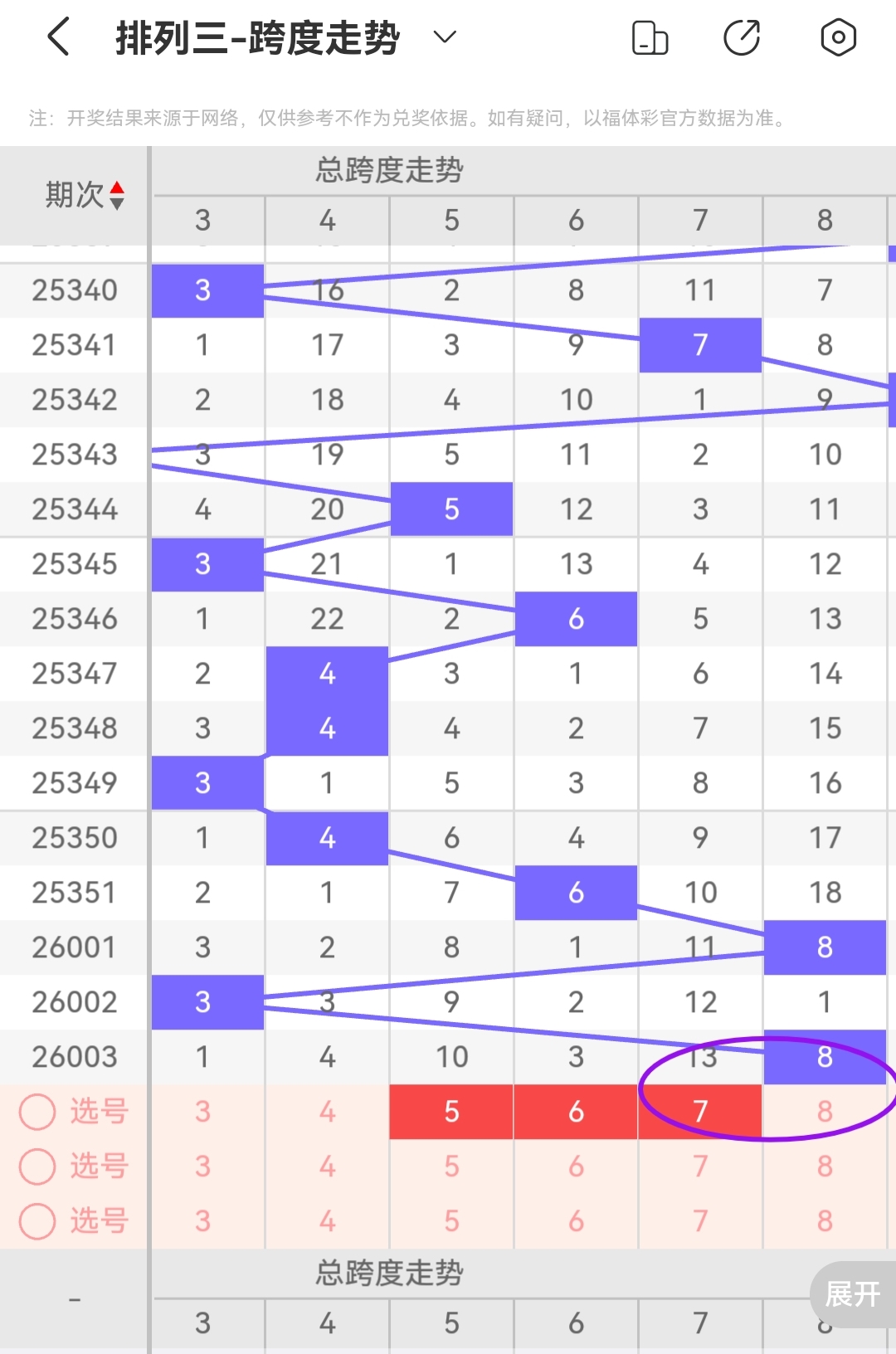The image size is (896, 1354).
Task: Deselect number 6 in first 选号 row
Action: coord(576,1112)
